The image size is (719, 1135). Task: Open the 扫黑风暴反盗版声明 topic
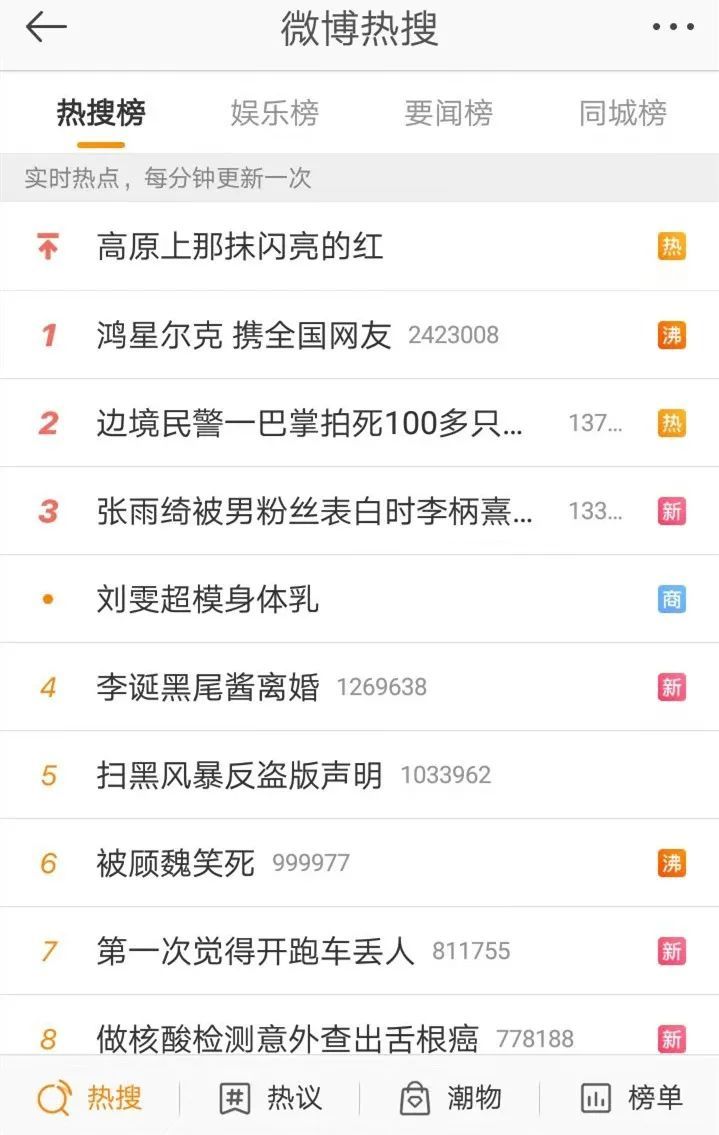pyautogui.click(x=240, y=775)
